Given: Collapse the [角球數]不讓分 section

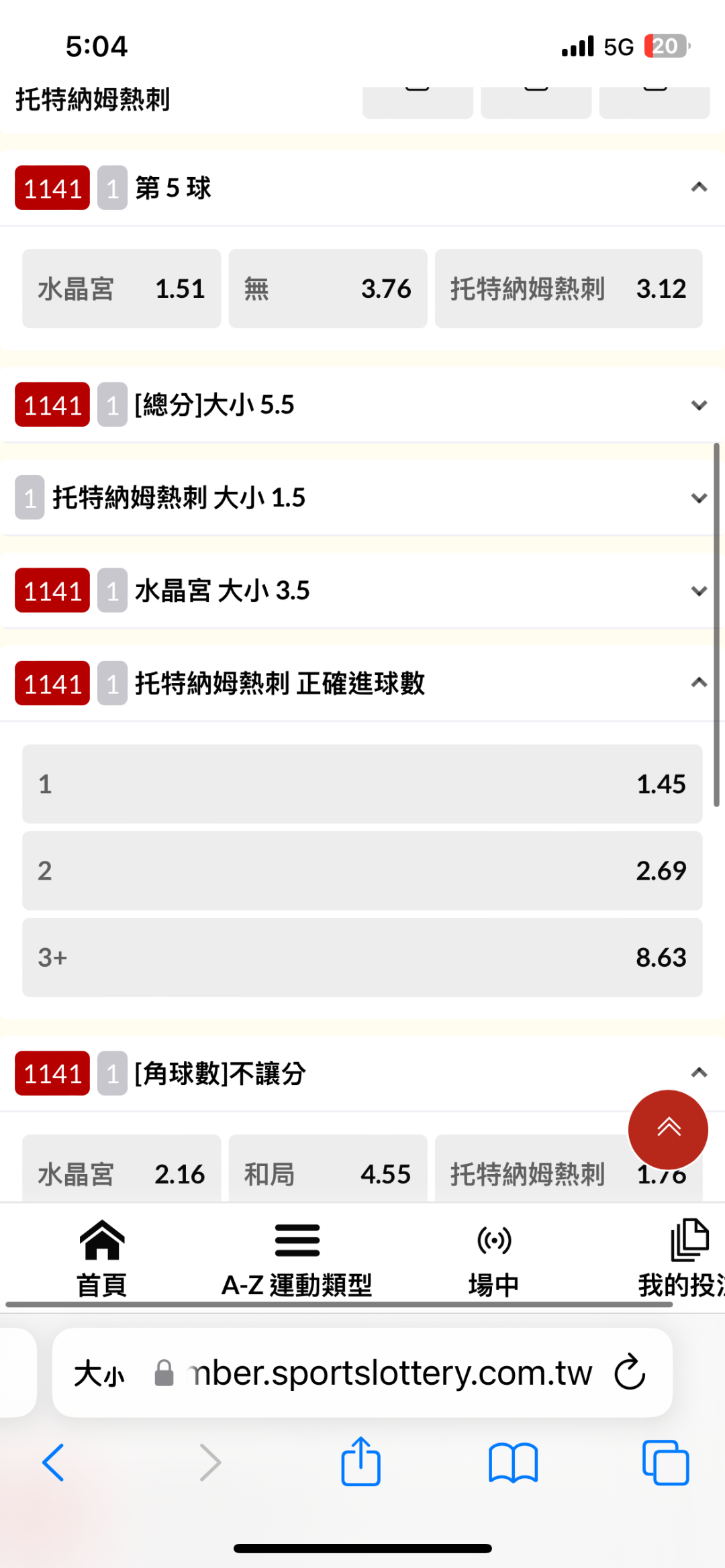Looking at the screenshot, I should tap(699, 1073).
